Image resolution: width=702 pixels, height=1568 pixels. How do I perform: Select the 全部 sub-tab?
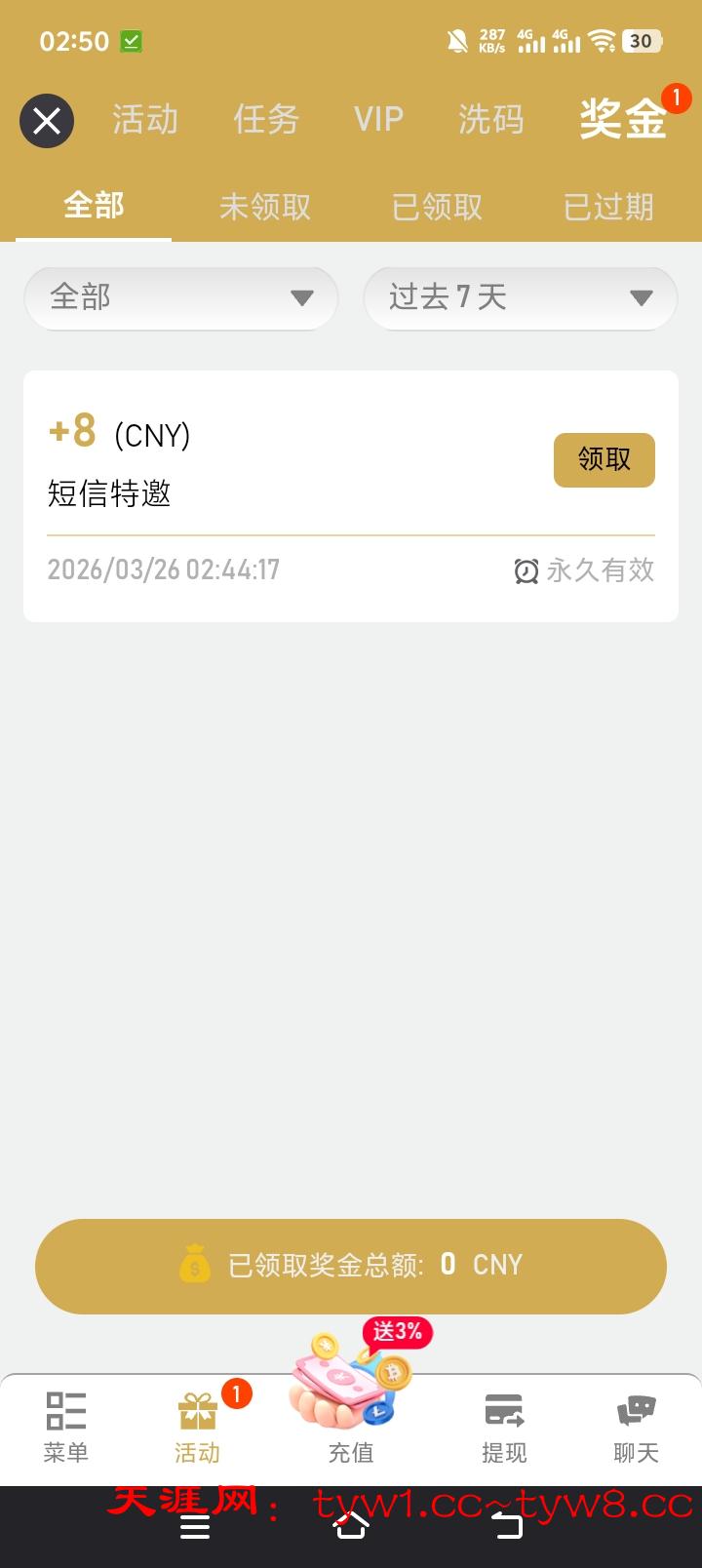tap(94, 207)
